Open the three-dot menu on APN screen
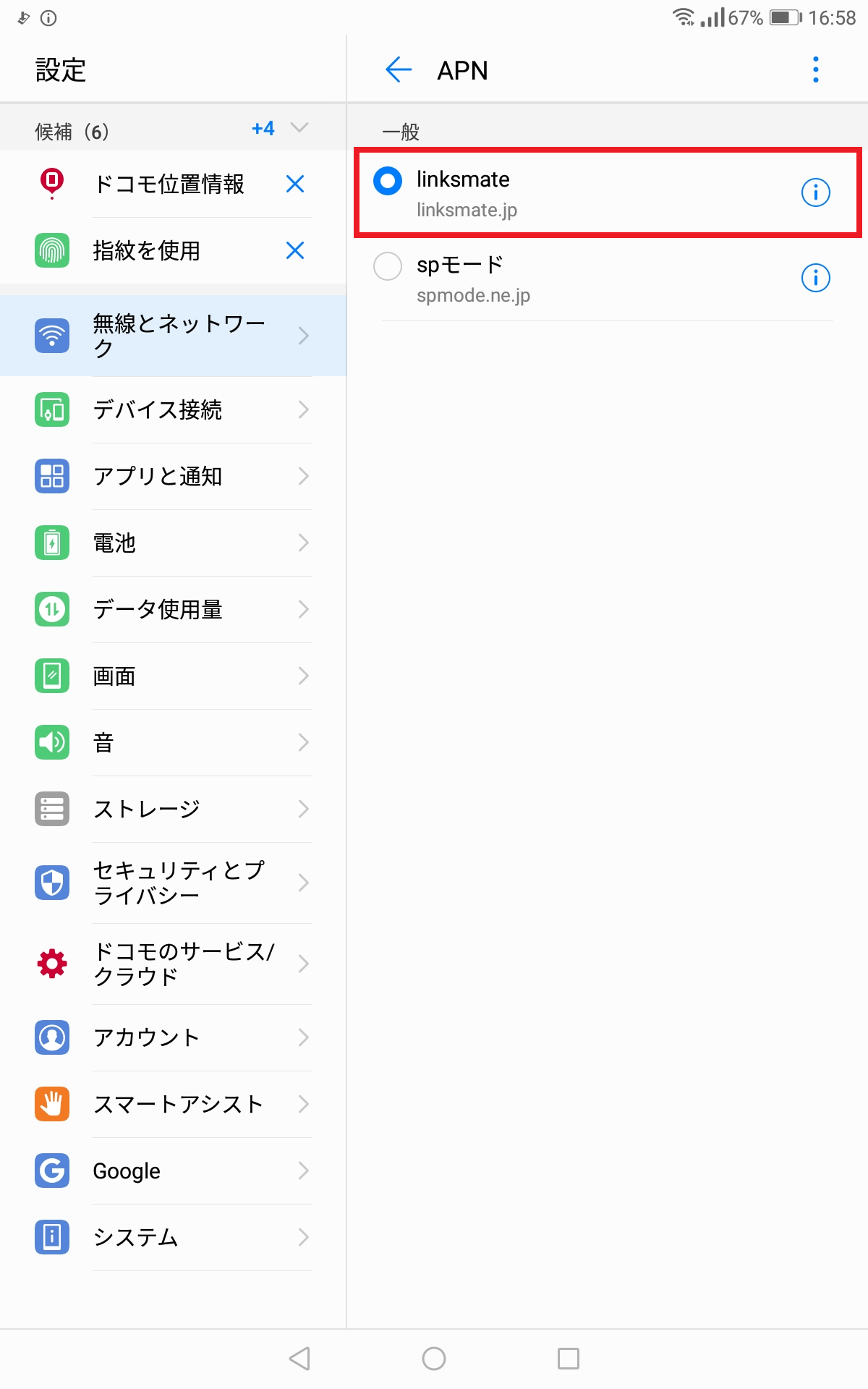 point(816,69)
